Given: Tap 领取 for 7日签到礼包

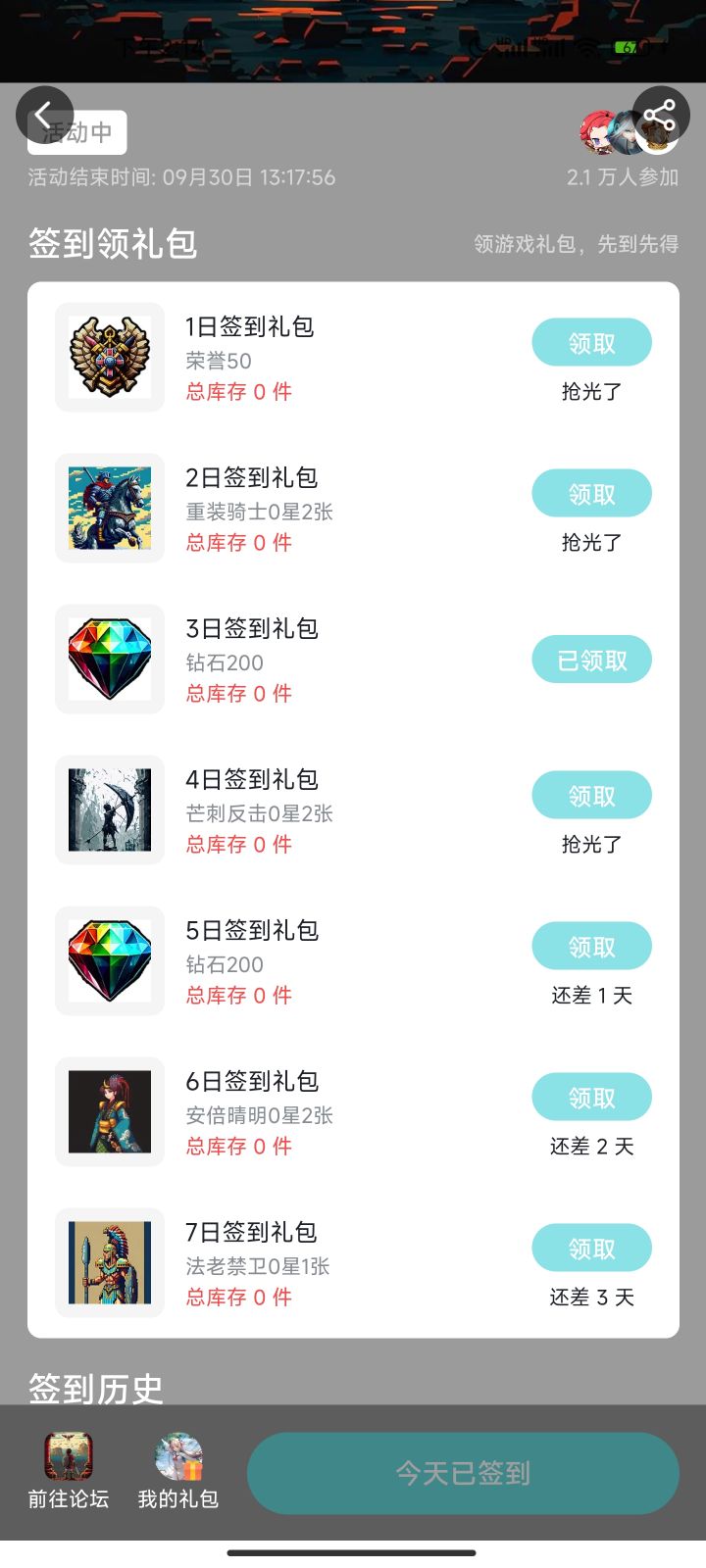Looking at the screenshot, I should tap(591, 1249).
